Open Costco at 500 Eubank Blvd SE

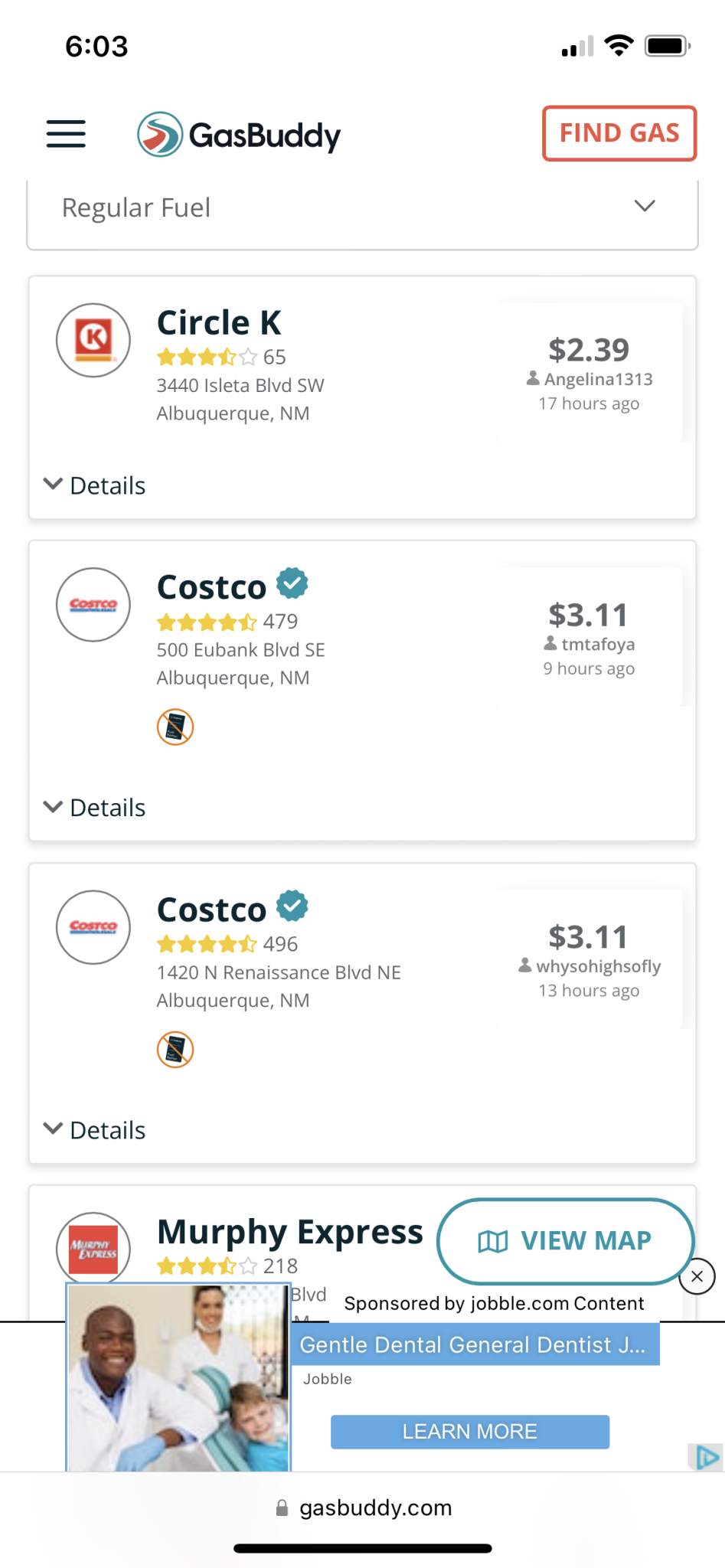(x=211, y=587)
